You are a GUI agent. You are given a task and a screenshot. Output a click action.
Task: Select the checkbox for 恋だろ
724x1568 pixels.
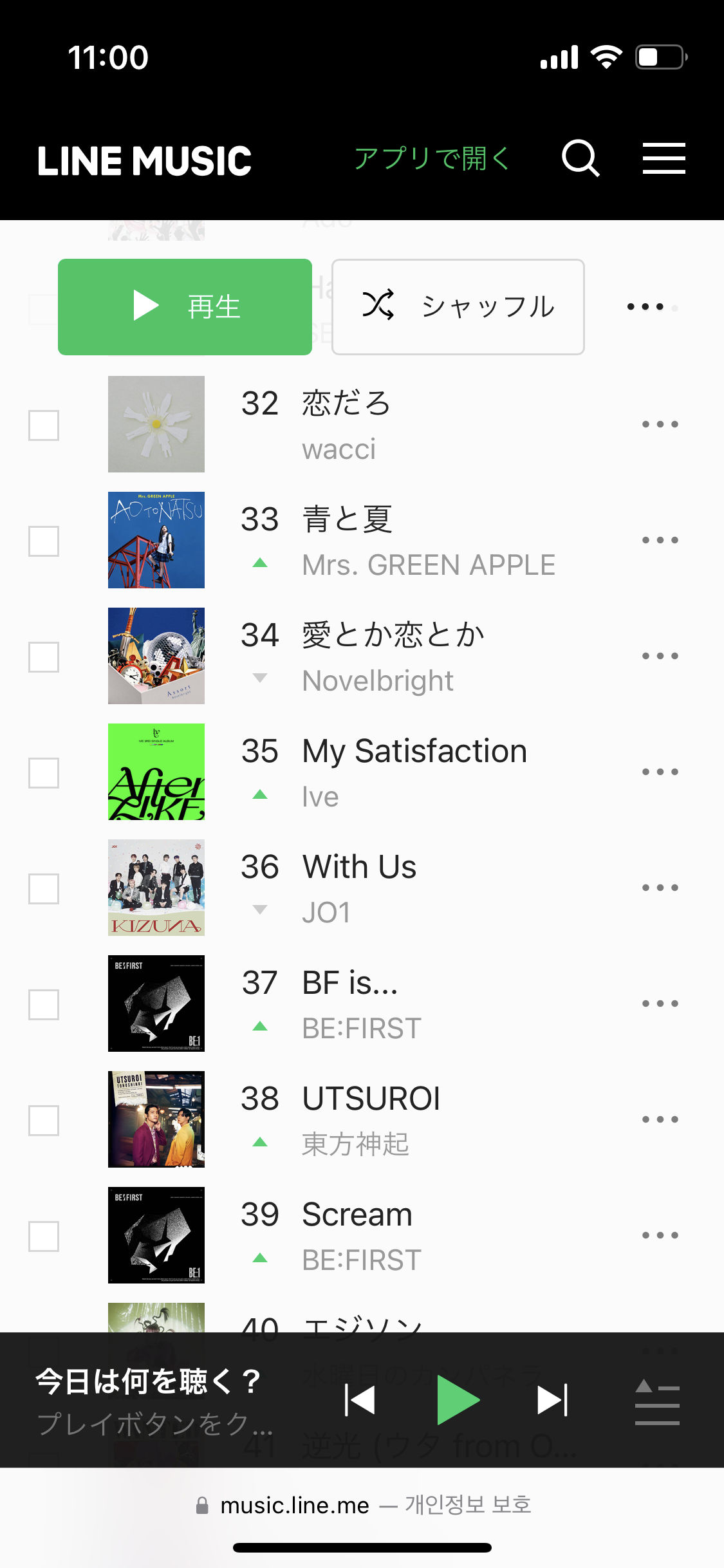click(x=44, y=425)
